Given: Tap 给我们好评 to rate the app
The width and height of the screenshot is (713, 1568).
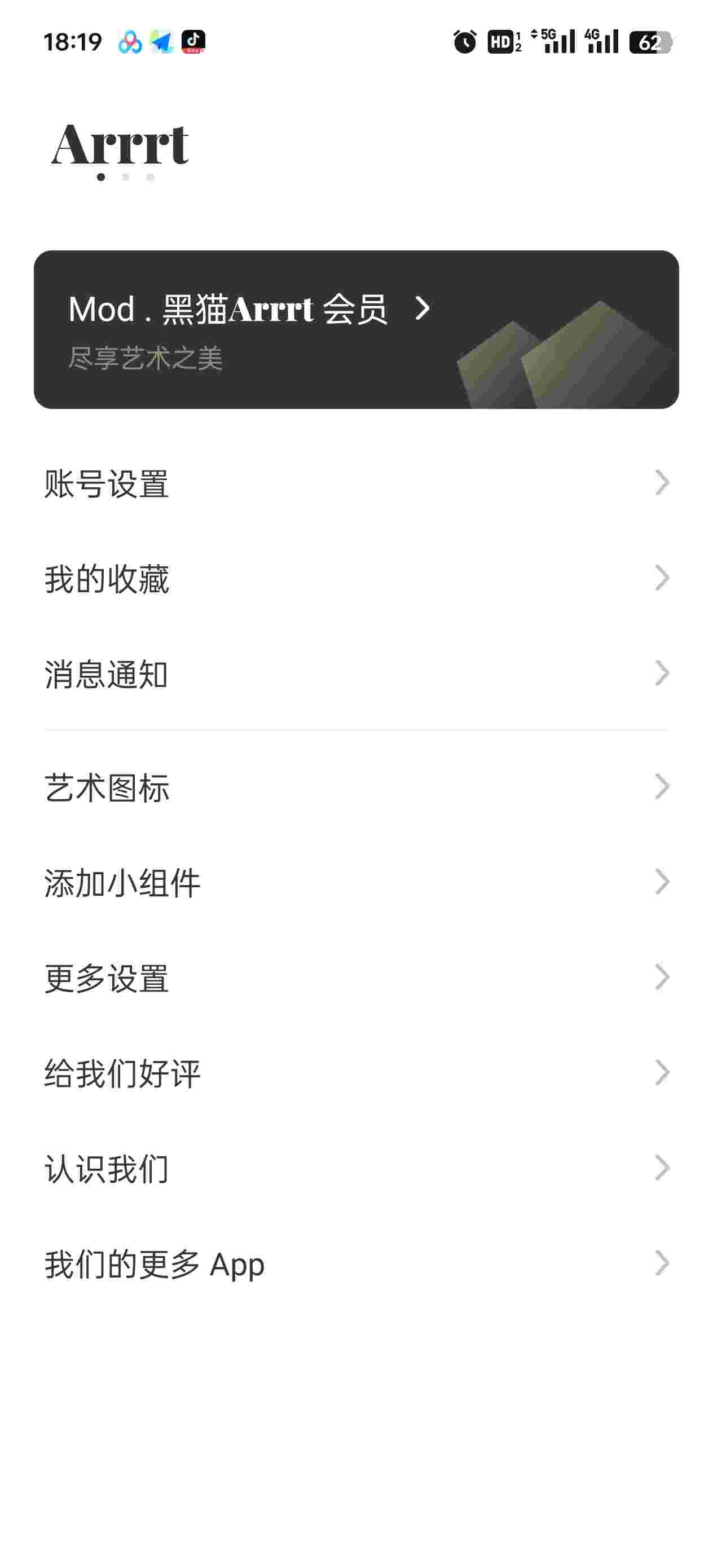Looking at the screenshot, I should point(356,1073).
